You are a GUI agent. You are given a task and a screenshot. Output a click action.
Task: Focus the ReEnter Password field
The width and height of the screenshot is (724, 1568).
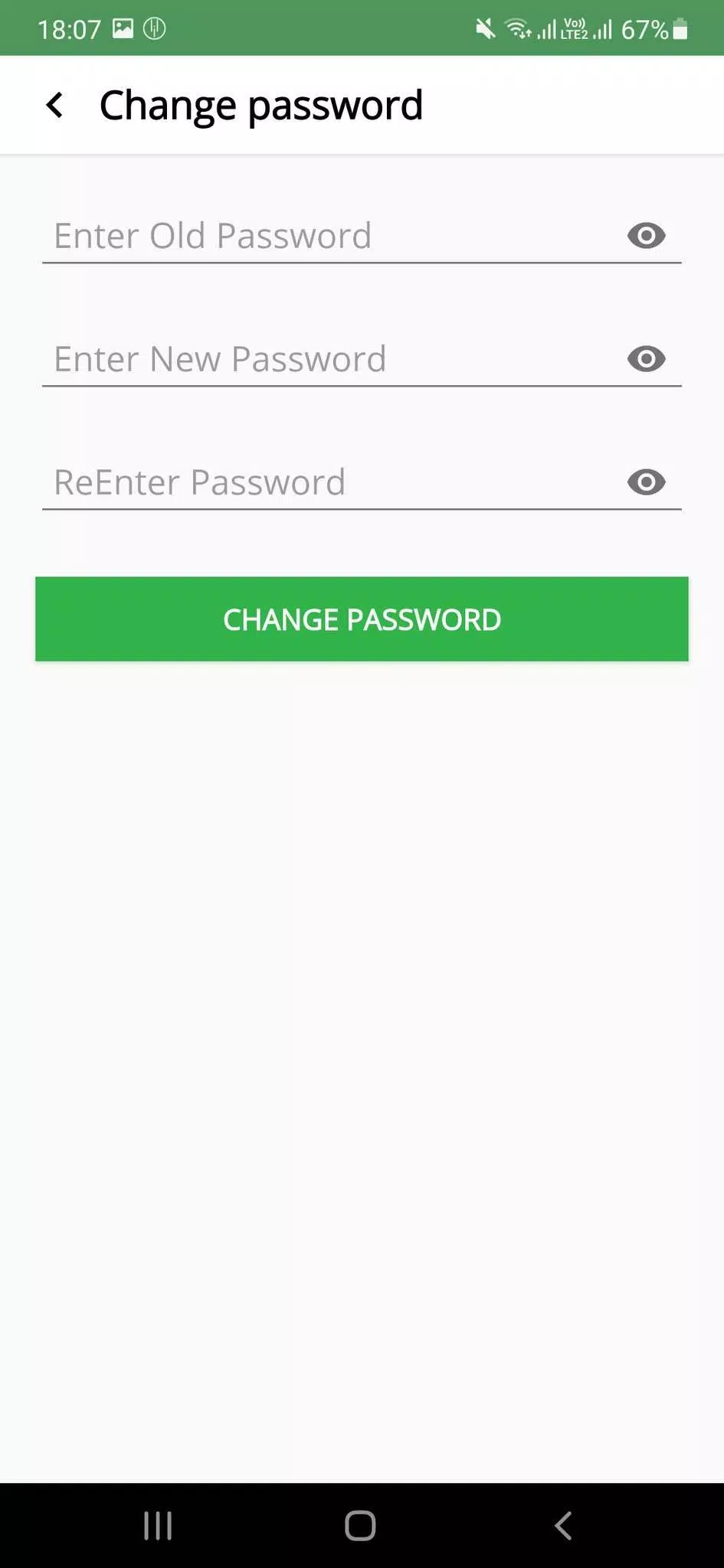point(329,482)
